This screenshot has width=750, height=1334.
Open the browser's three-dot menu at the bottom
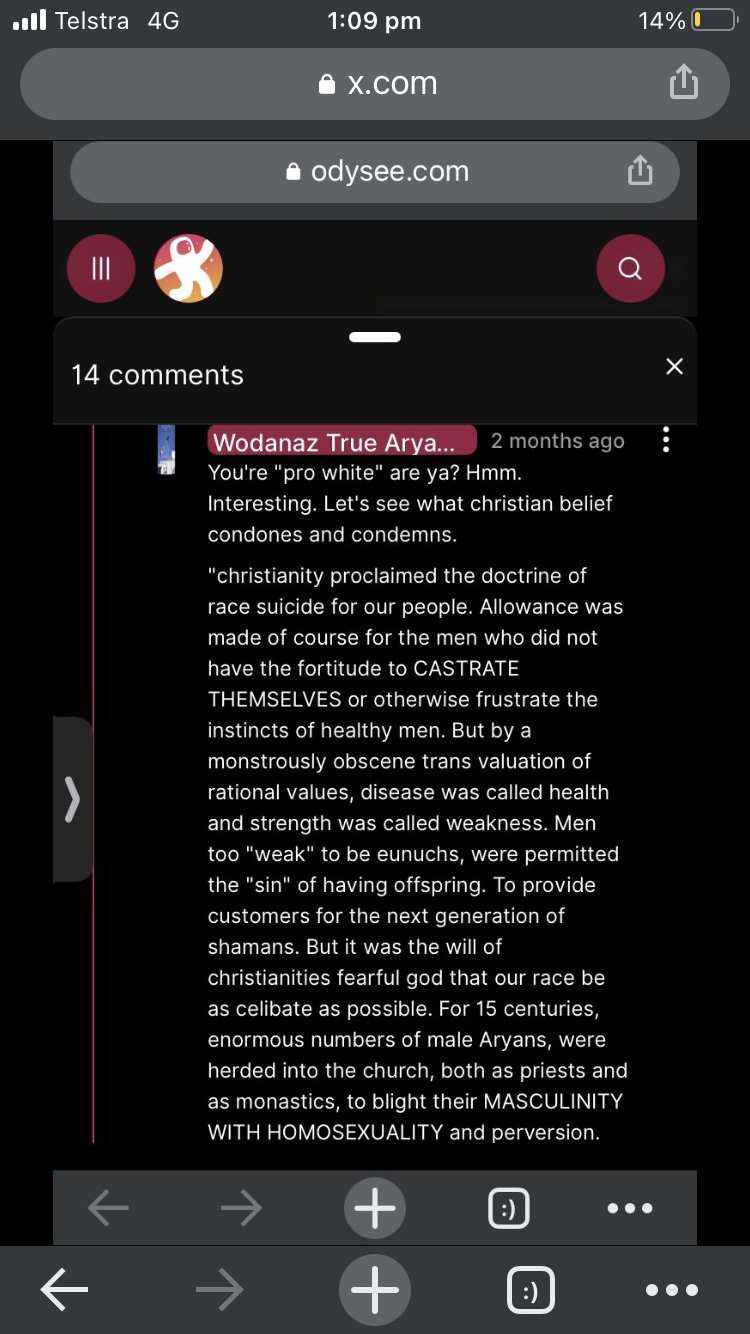click(671, 1290)
